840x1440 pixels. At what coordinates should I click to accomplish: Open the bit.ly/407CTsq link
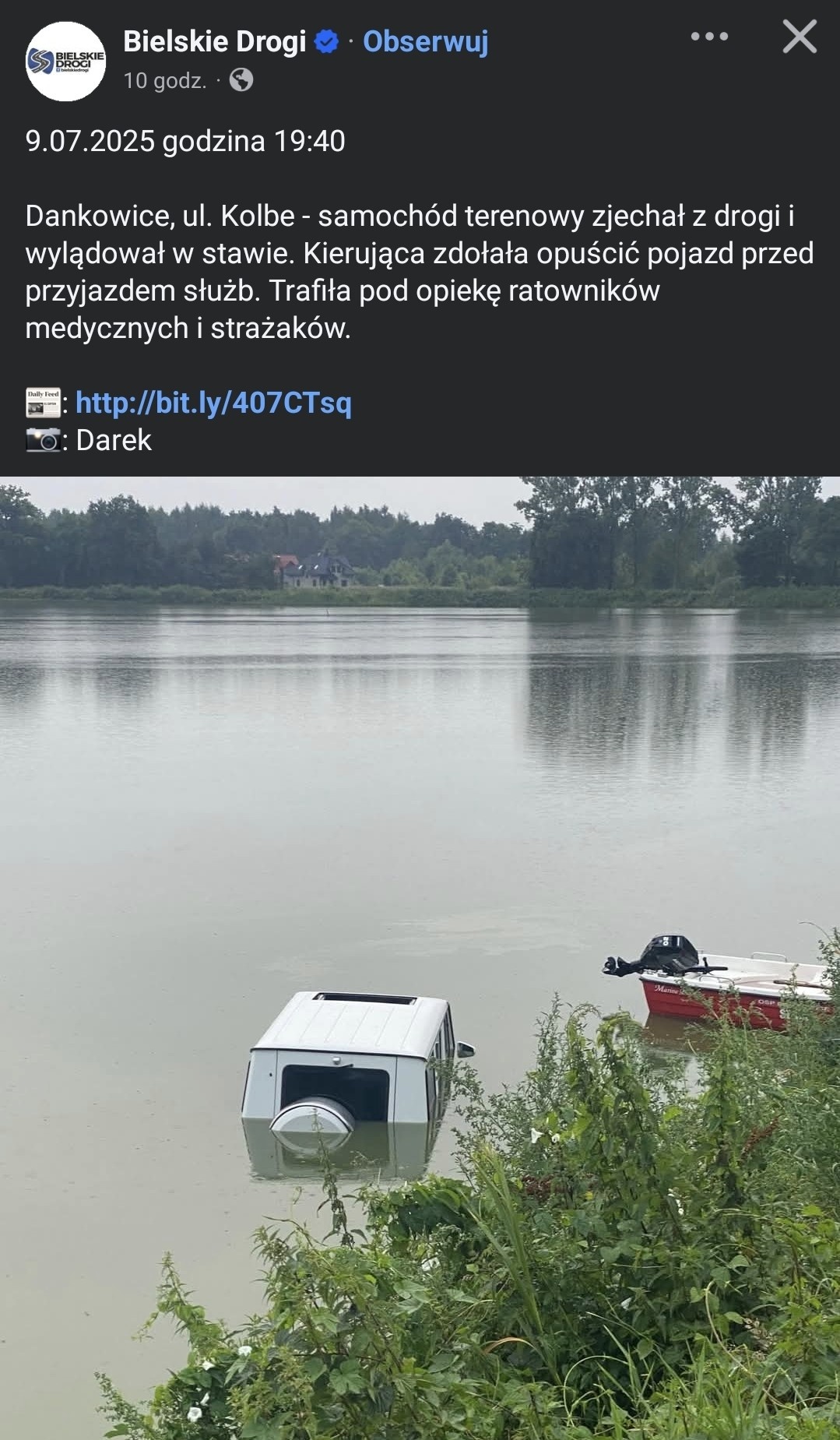[x=213, y=403]
